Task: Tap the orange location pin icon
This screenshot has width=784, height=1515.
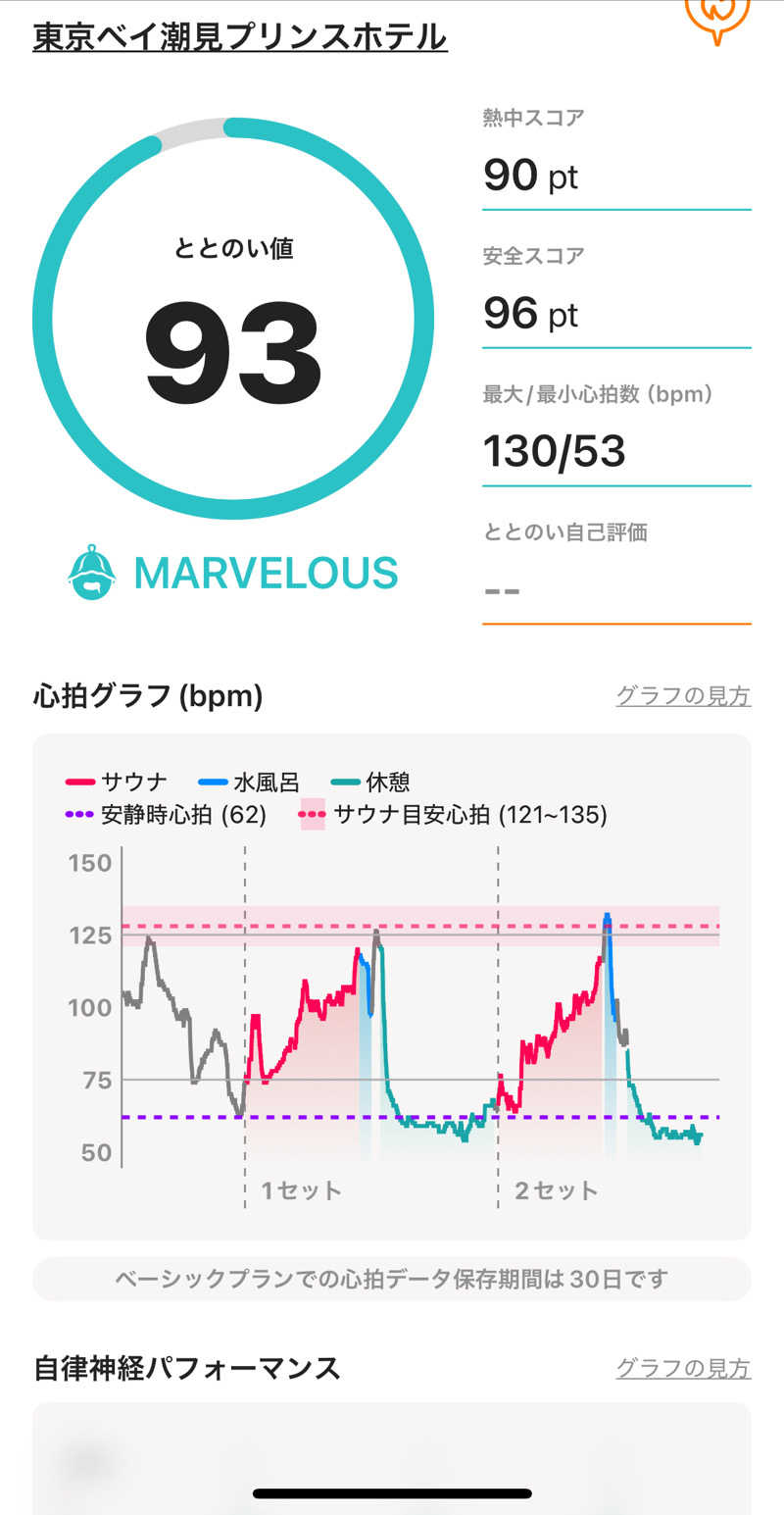Action: 716,18
